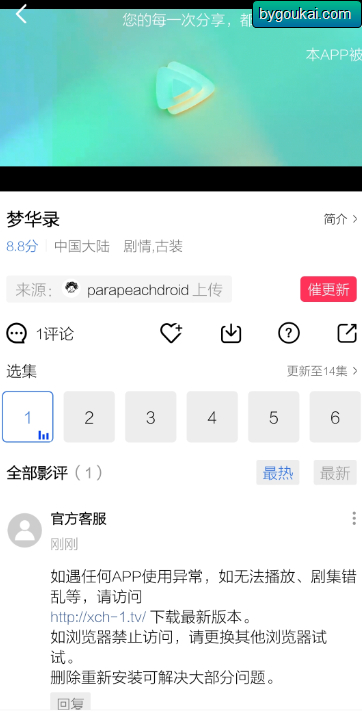Sort reviews by 最热
The image size is (362, 712).
click(278, 473)
